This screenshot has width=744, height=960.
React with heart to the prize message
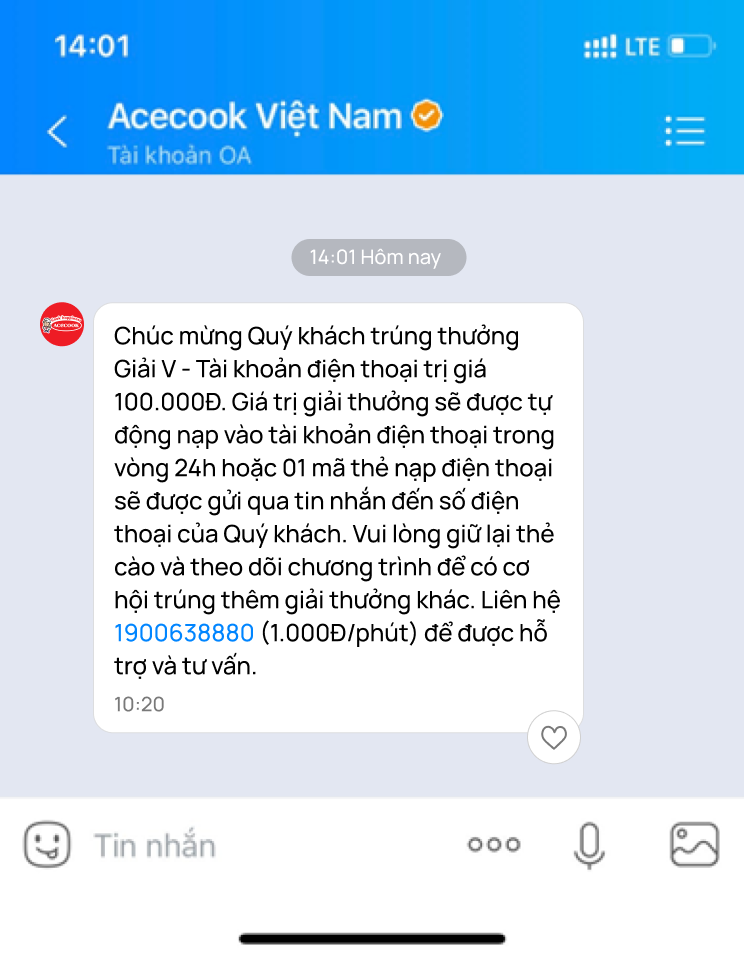point(553,738)
